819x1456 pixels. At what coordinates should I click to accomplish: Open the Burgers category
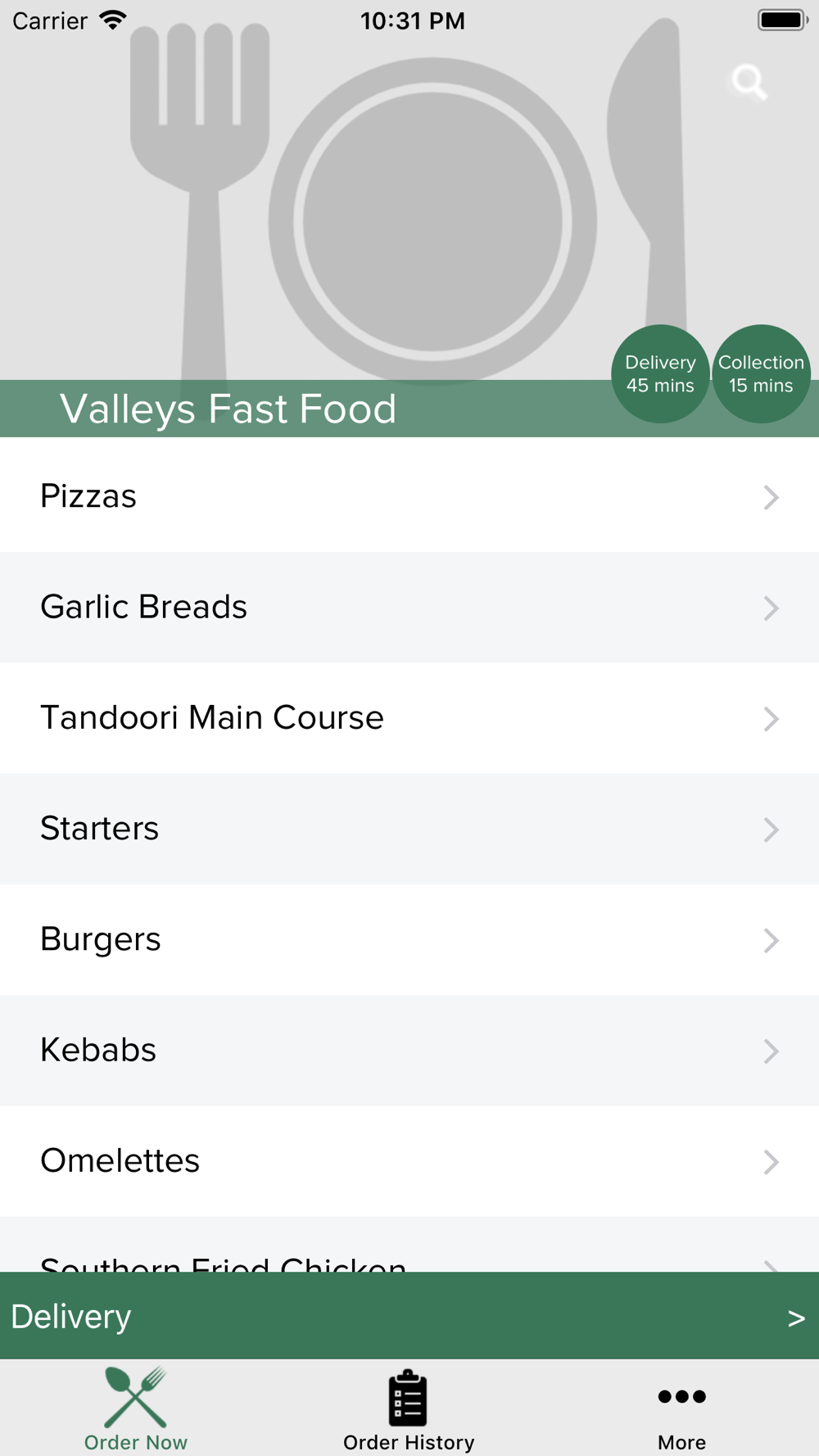(x=409, y=939)
